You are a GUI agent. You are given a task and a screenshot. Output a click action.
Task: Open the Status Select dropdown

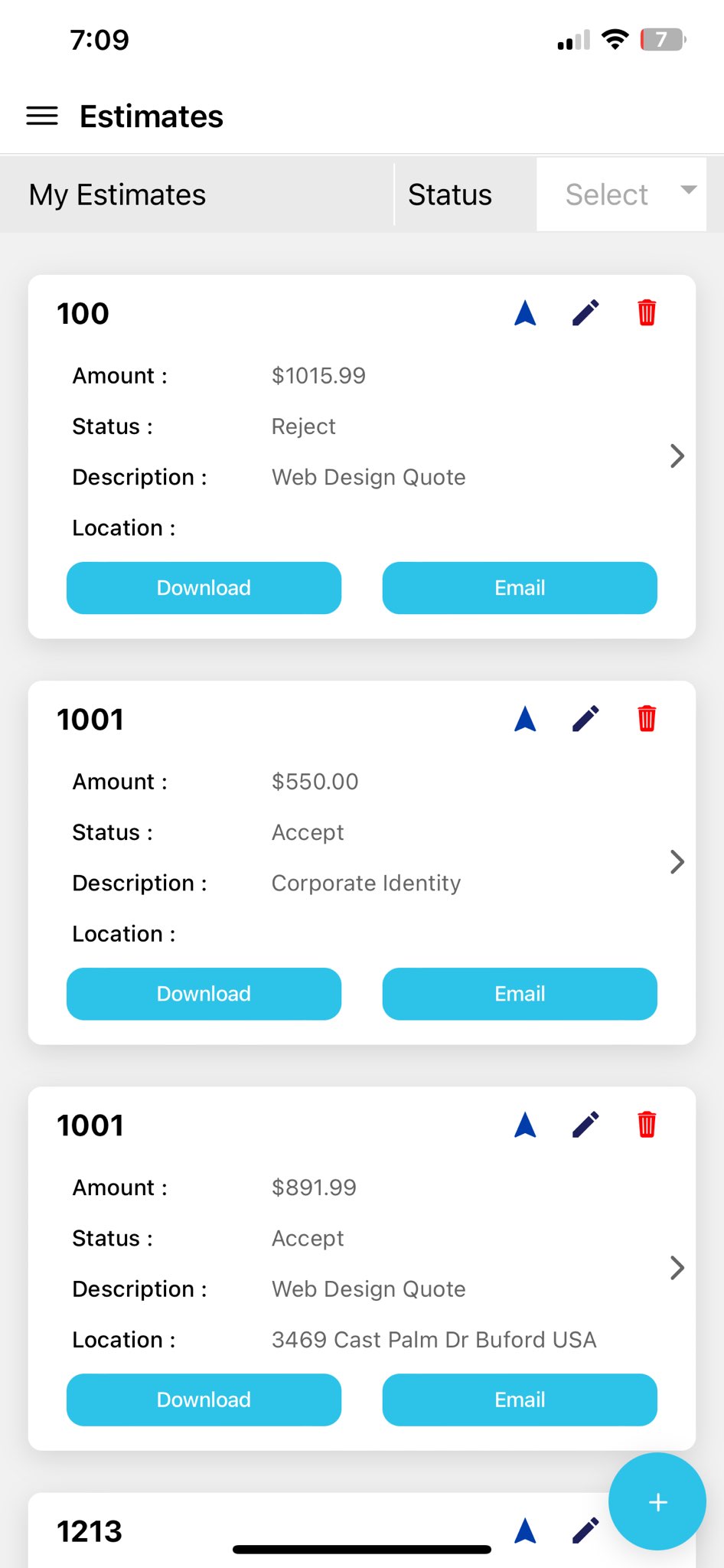(621, 194)
